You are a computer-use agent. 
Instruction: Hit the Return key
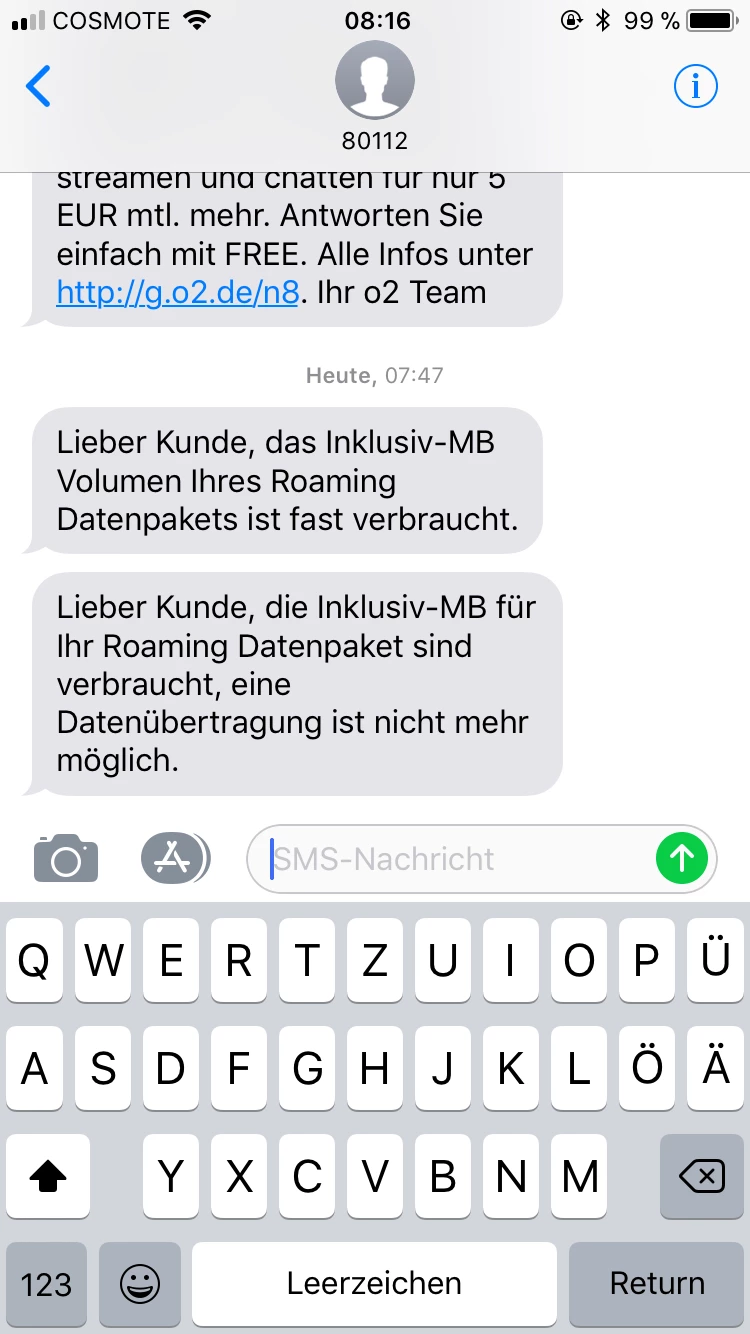(657, 1284)
